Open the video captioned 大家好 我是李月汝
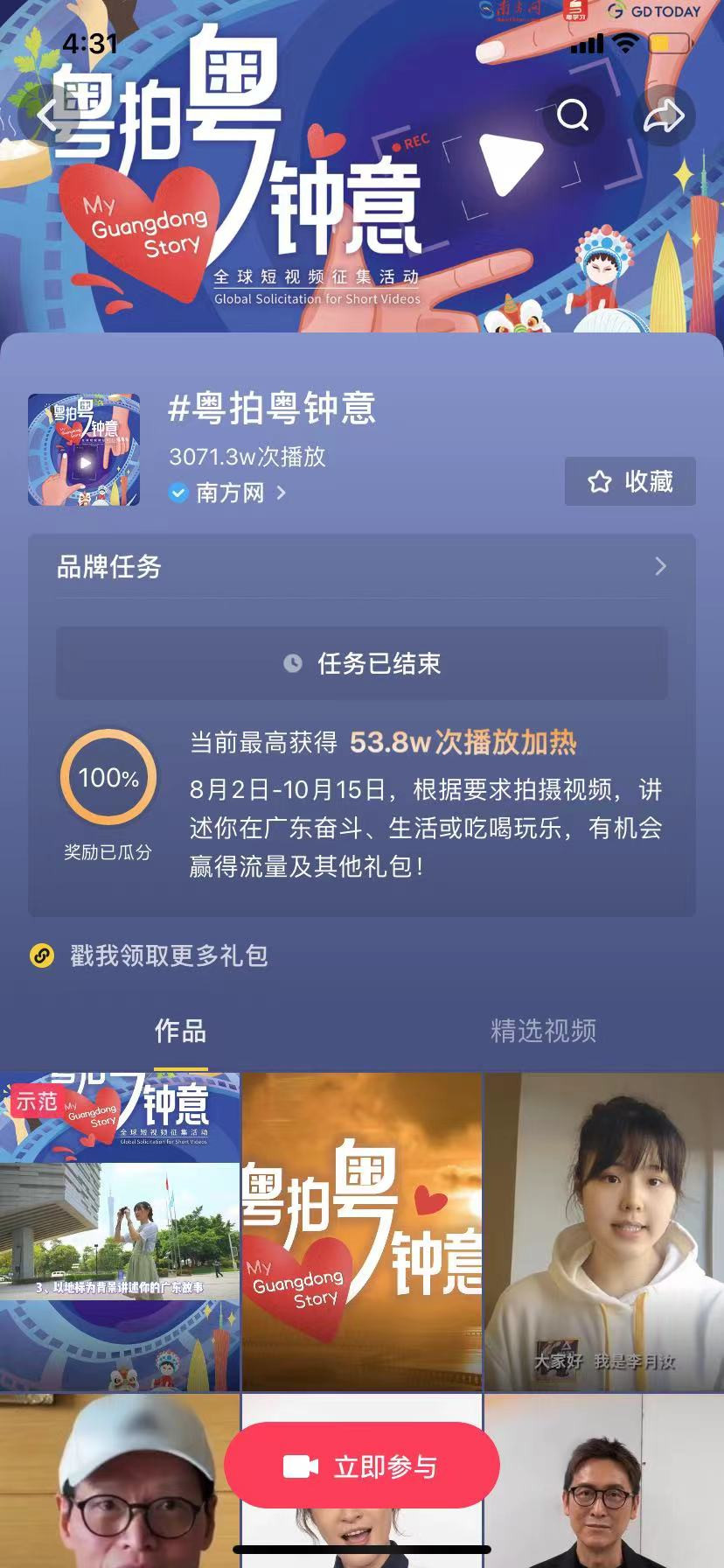 604,1231
